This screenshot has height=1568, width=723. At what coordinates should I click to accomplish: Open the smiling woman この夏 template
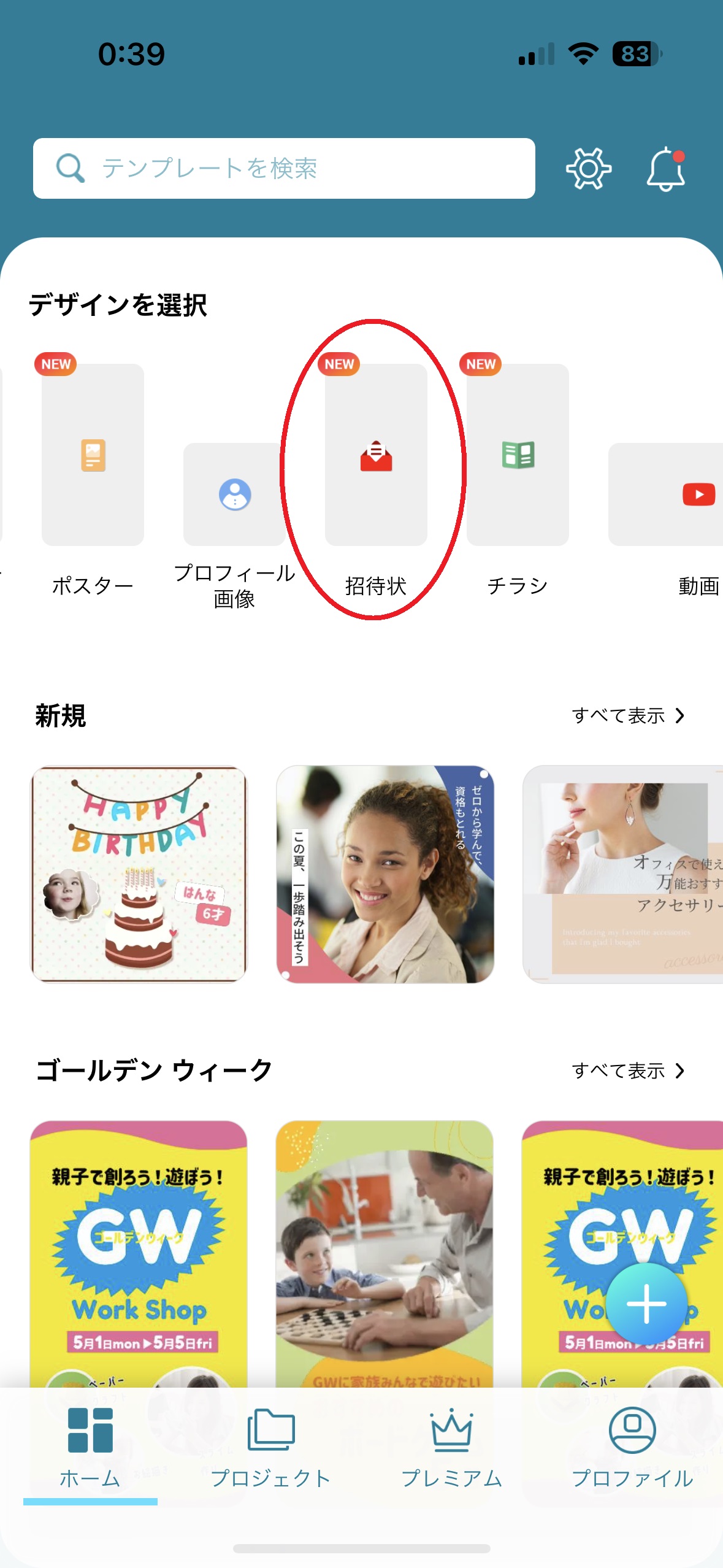[385, 874]
